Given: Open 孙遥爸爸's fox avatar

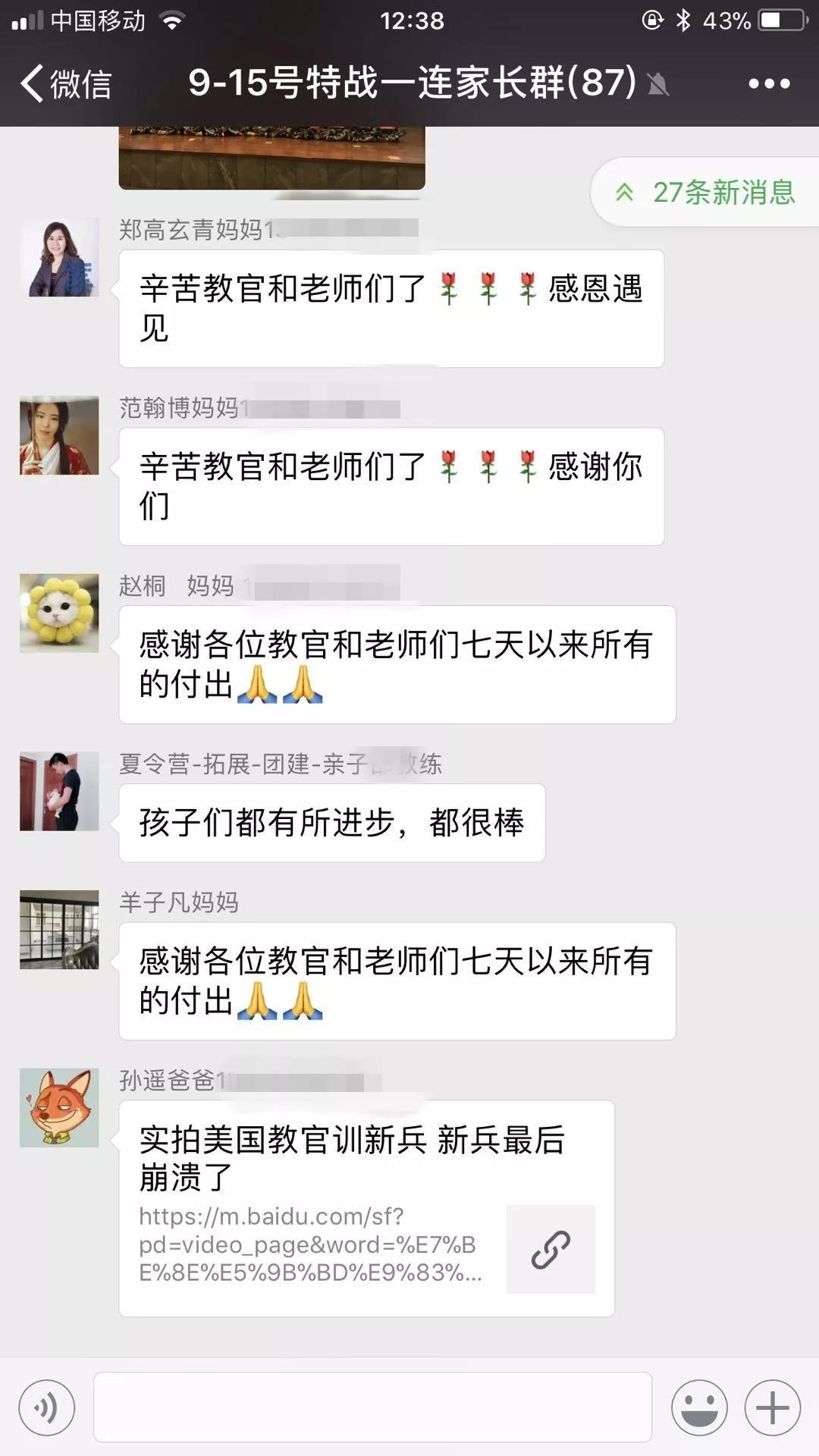Looking at the screenshot, I should coord(59,1108).
